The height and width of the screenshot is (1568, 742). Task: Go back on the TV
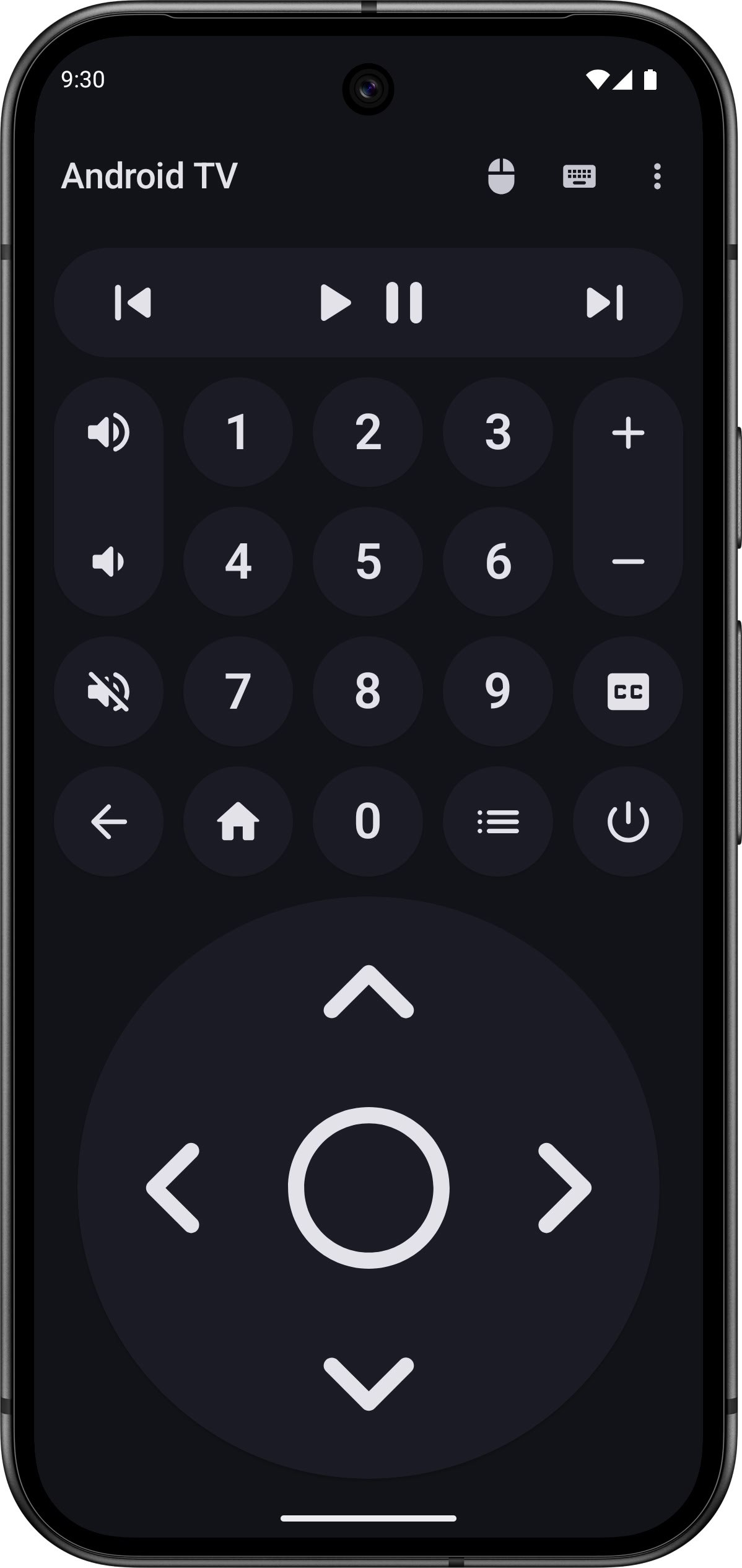click(x=108, y=821)
